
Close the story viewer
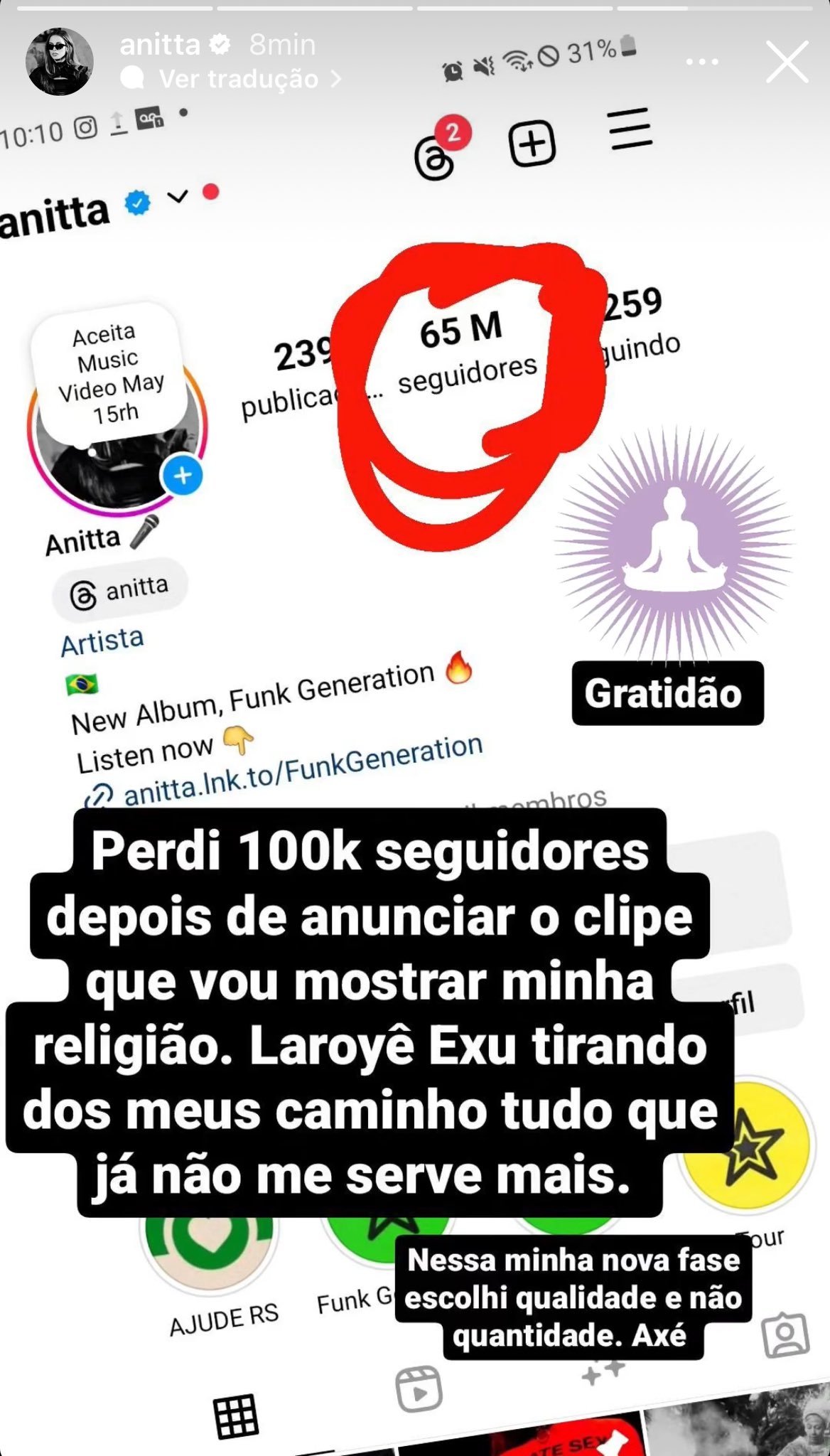(x=787, y=62)
